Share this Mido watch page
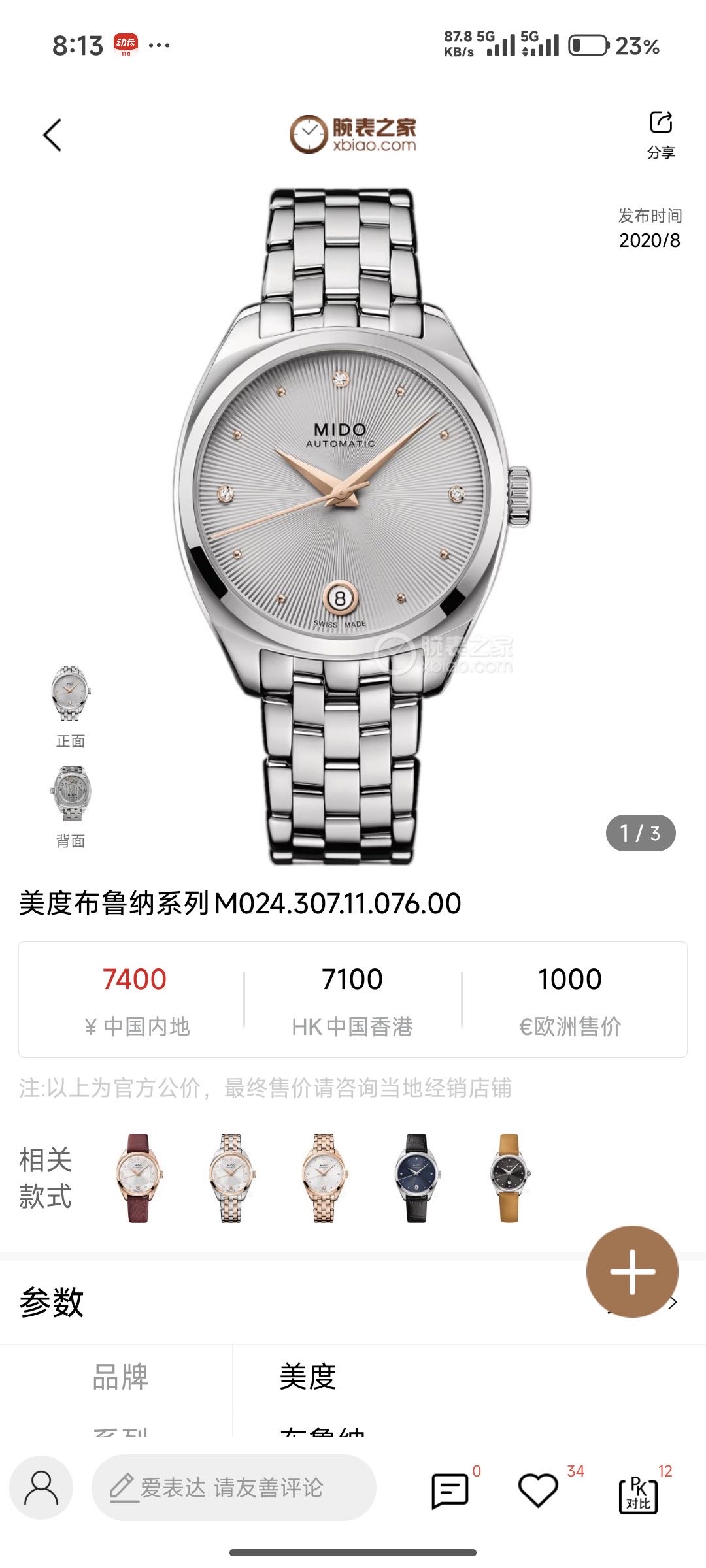The height and width of the screenshot is (1568, 706). coord(661,134)
